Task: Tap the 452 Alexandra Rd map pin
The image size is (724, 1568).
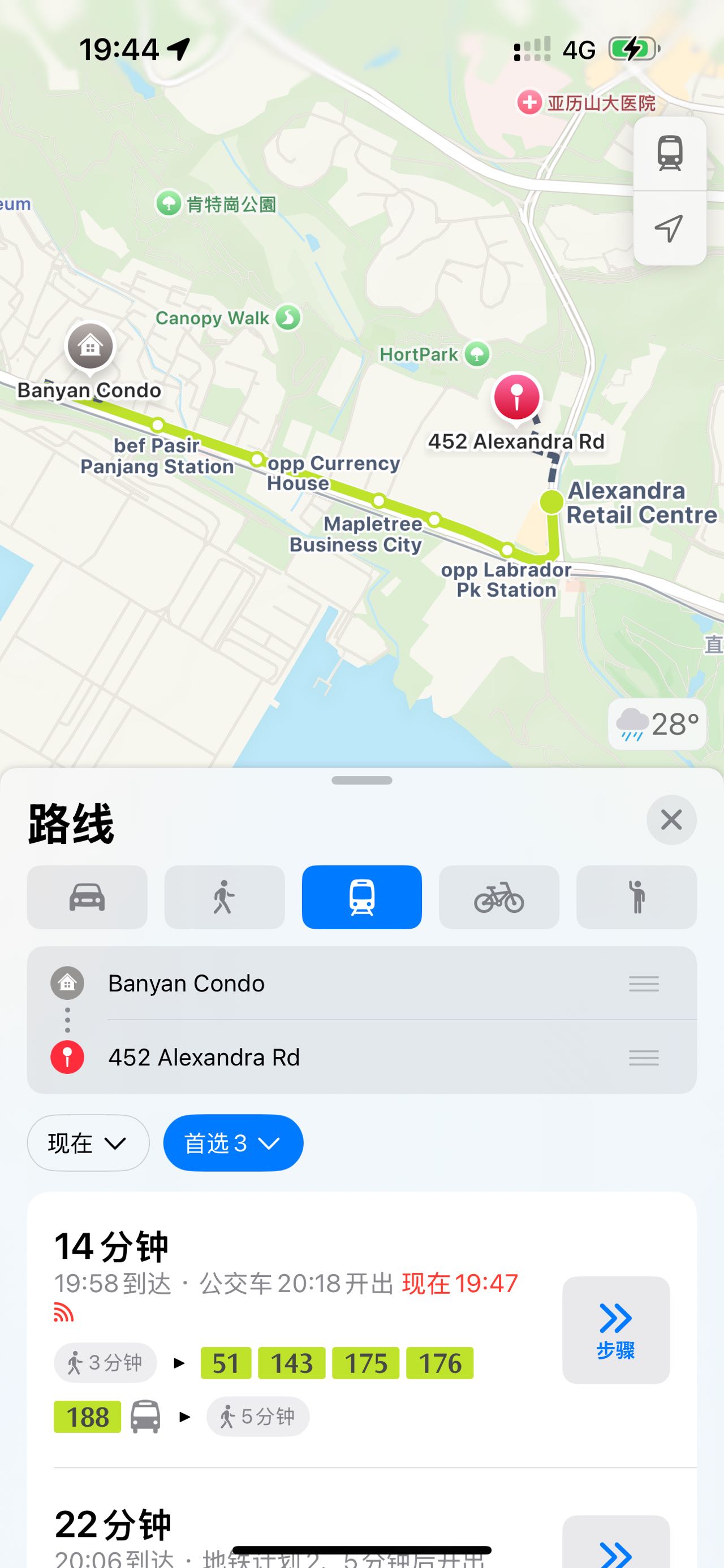Action: pyautogui.click(x=516, y=398)
